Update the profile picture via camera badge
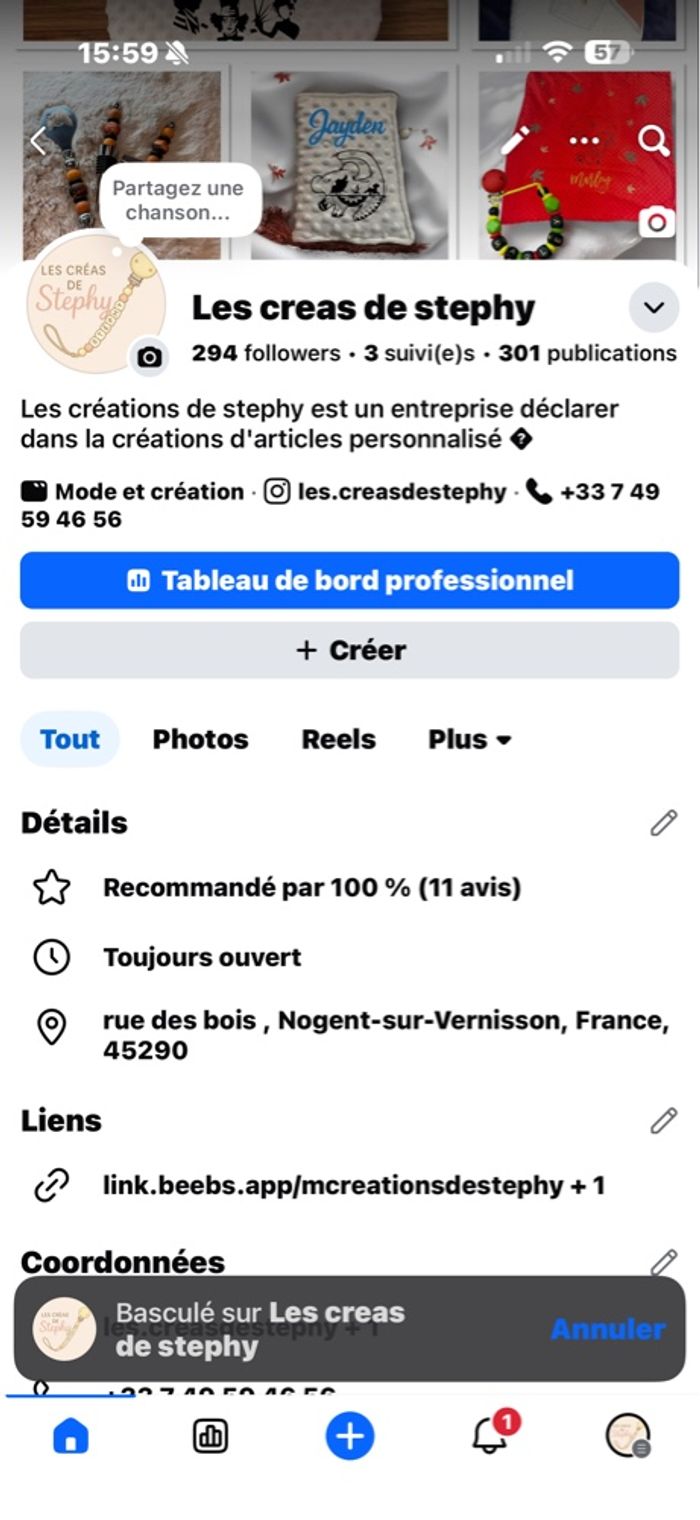Screen dimensions: 700x1520 coord(149,357)
